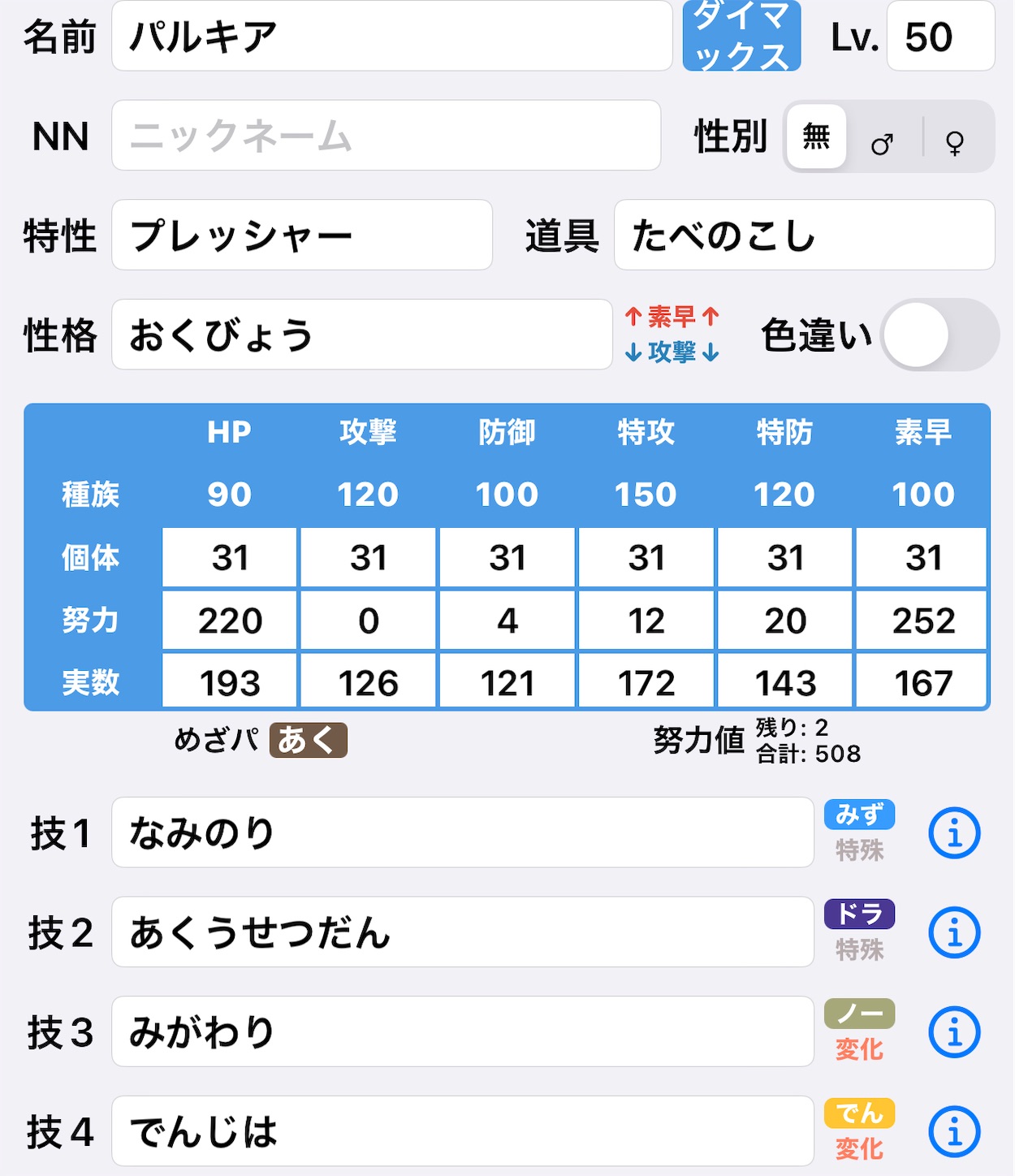The height and width of the screenshot is (1176, 1015).
Task: Toggle the ダイマックス button
Action: (x=741, y=36)
